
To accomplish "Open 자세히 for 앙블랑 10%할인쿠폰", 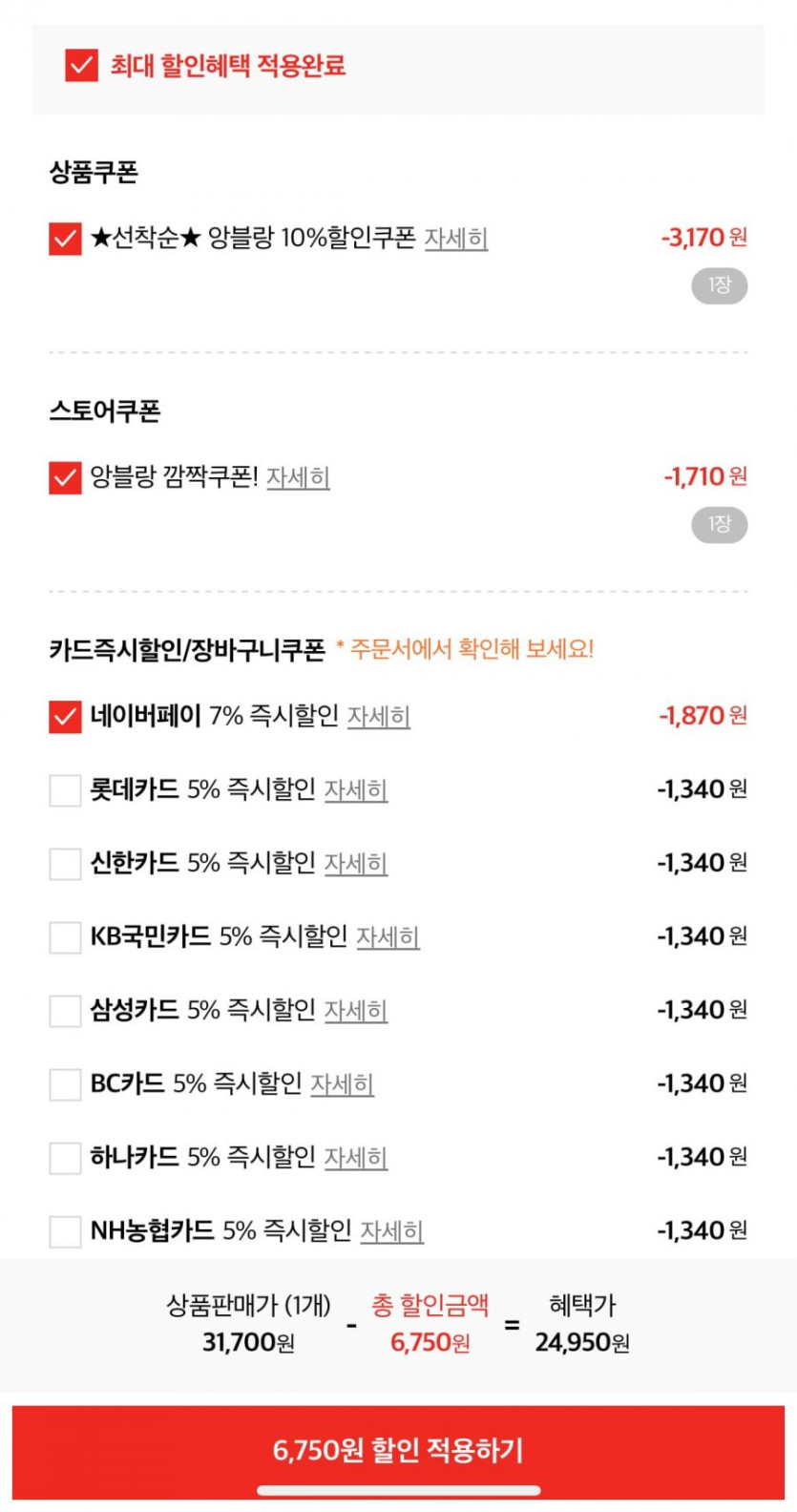I will pos(455,238).
